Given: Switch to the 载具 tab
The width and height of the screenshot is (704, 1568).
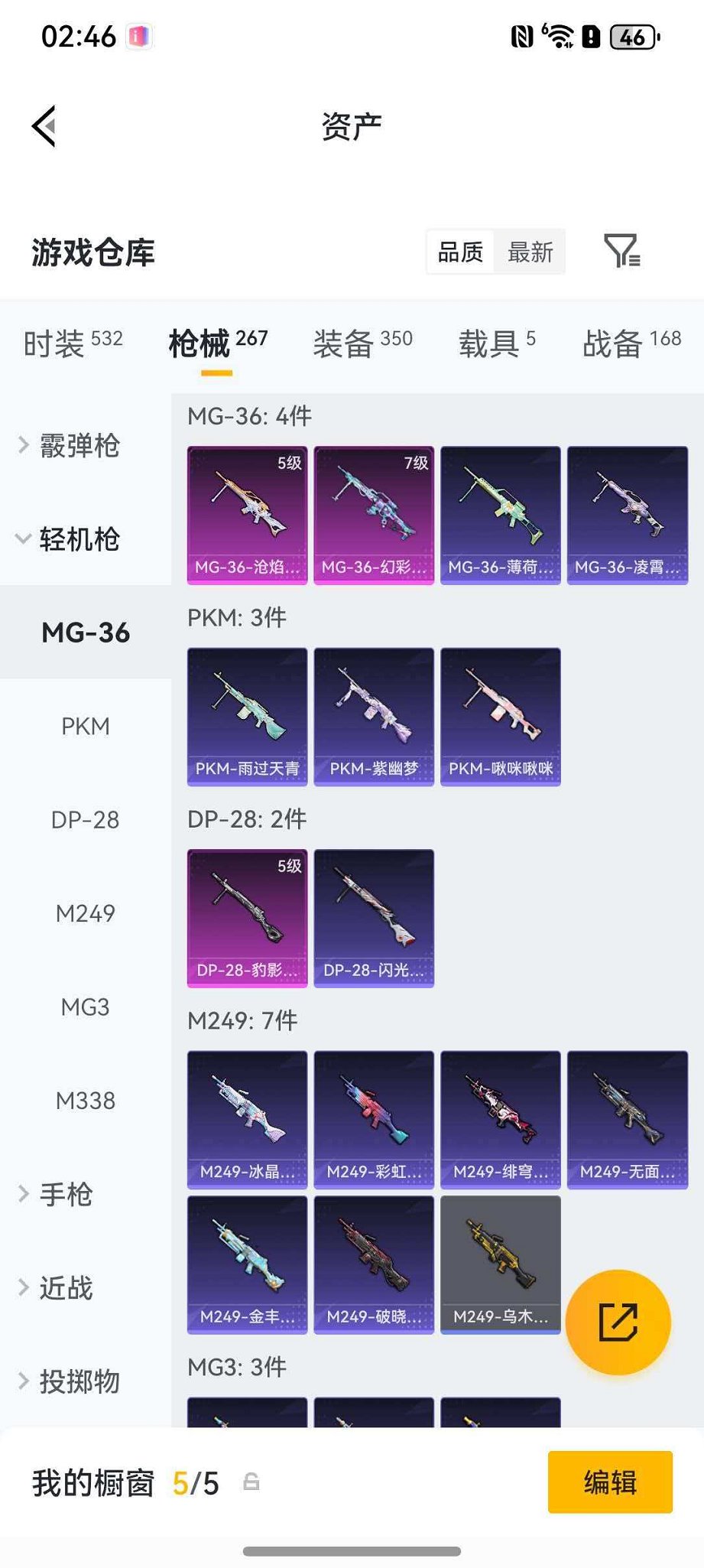Looking at the screenshot, I should (497, 343).
